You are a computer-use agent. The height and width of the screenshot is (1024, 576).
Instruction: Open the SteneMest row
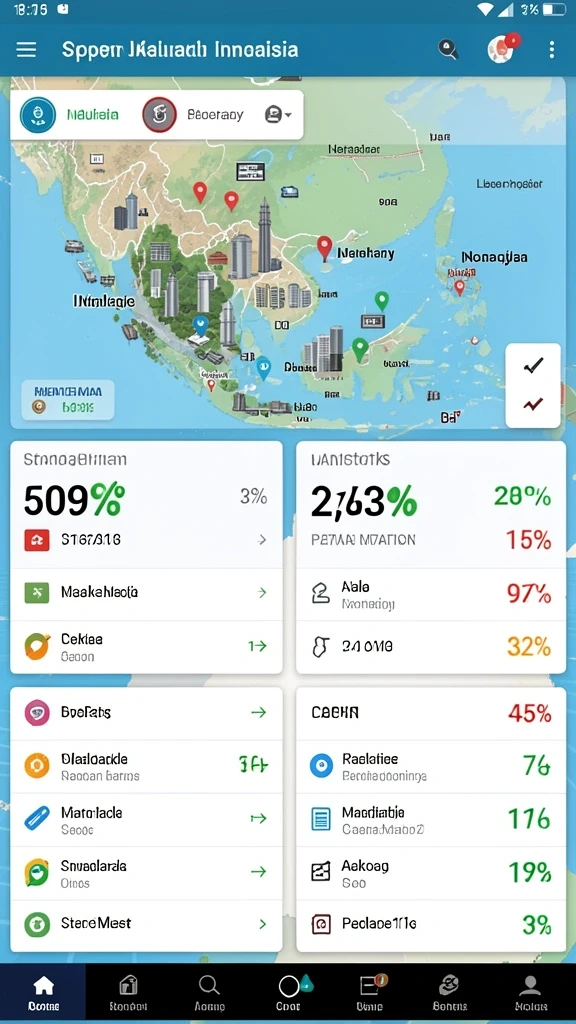146,924
